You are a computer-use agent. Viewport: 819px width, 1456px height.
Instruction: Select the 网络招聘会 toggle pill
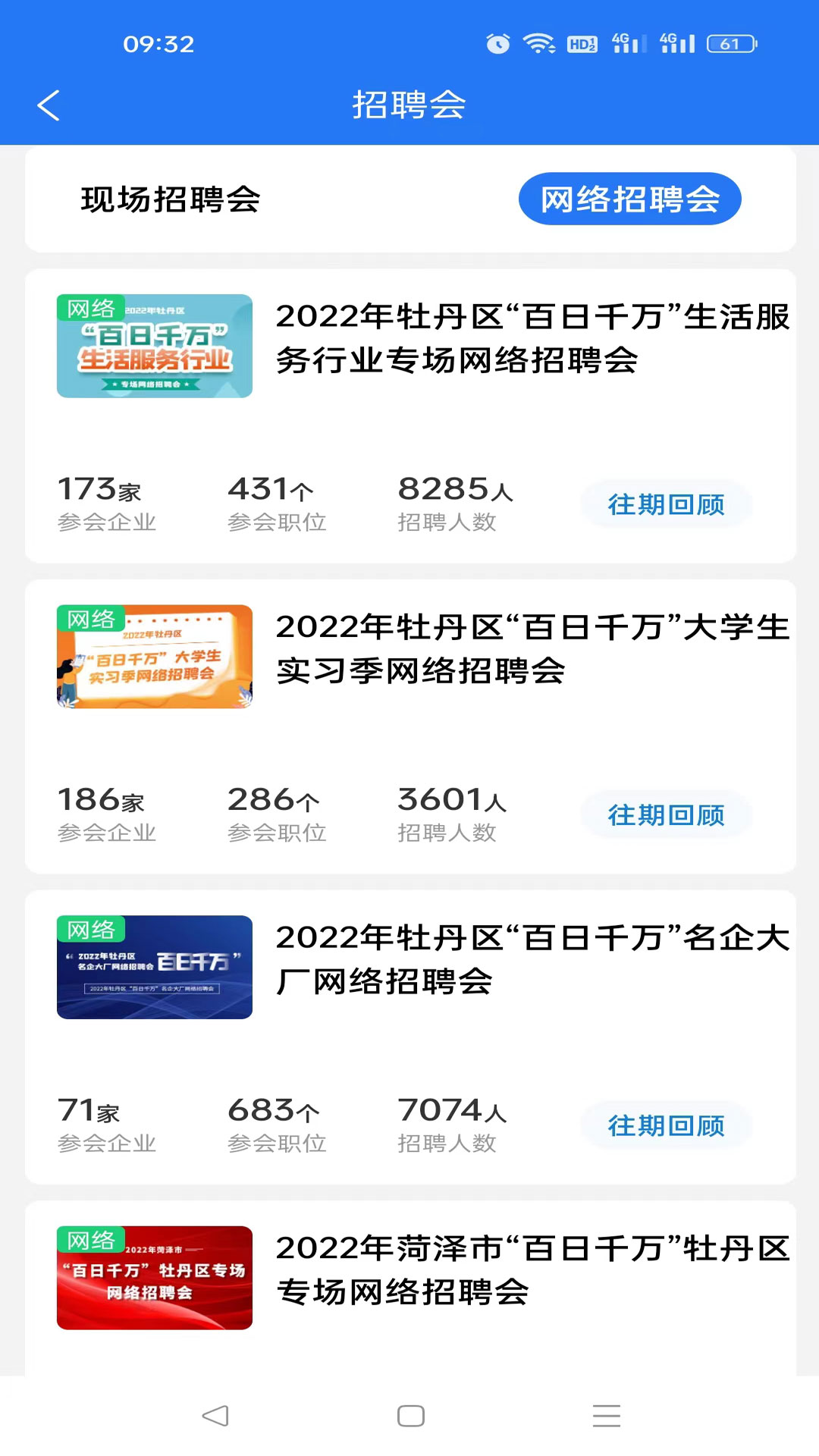point(630,198)
